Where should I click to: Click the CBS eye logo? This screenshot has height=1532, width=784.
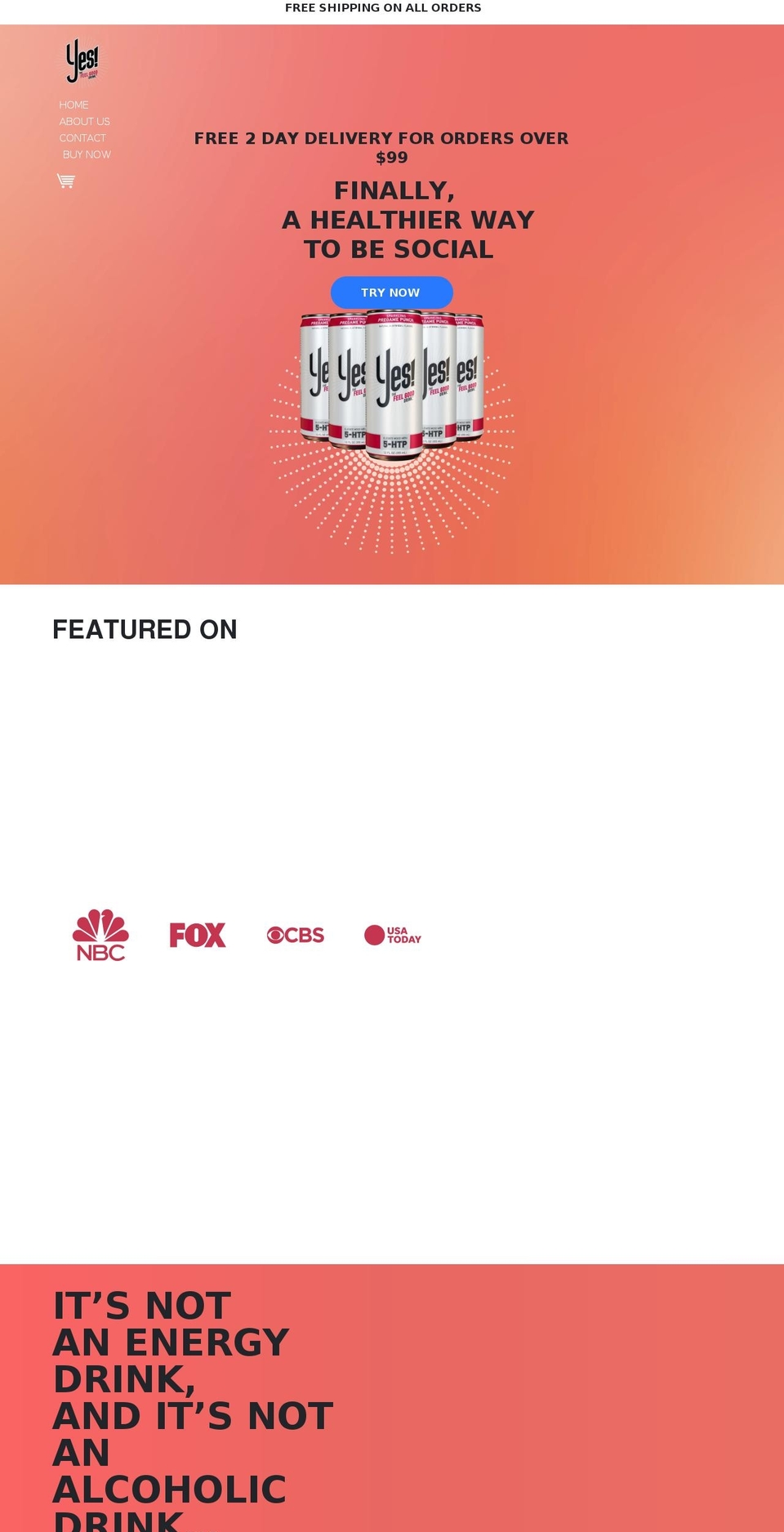point(295,935)
